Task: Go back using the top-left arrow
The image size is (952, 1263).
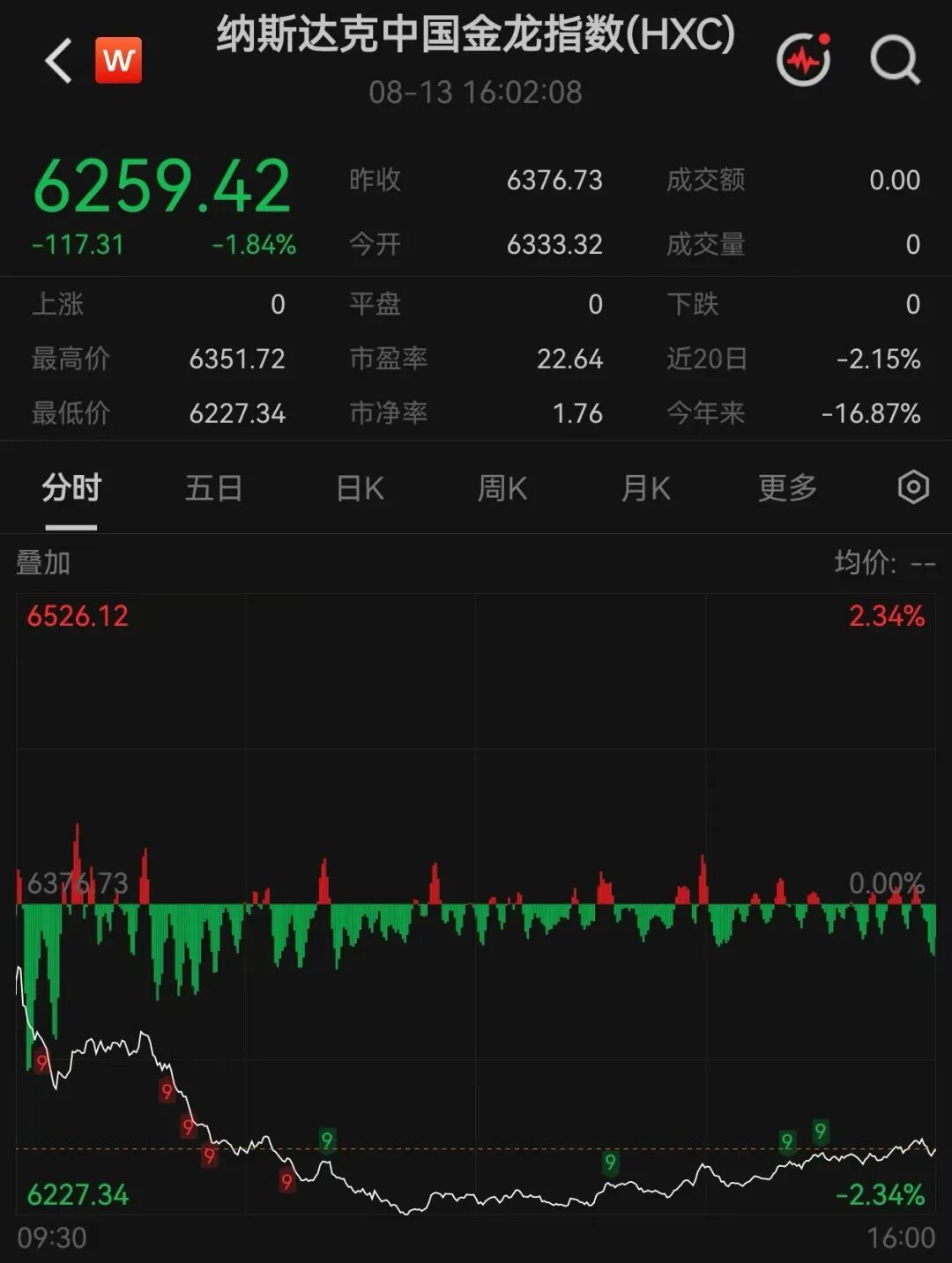Action: (58, 61)
